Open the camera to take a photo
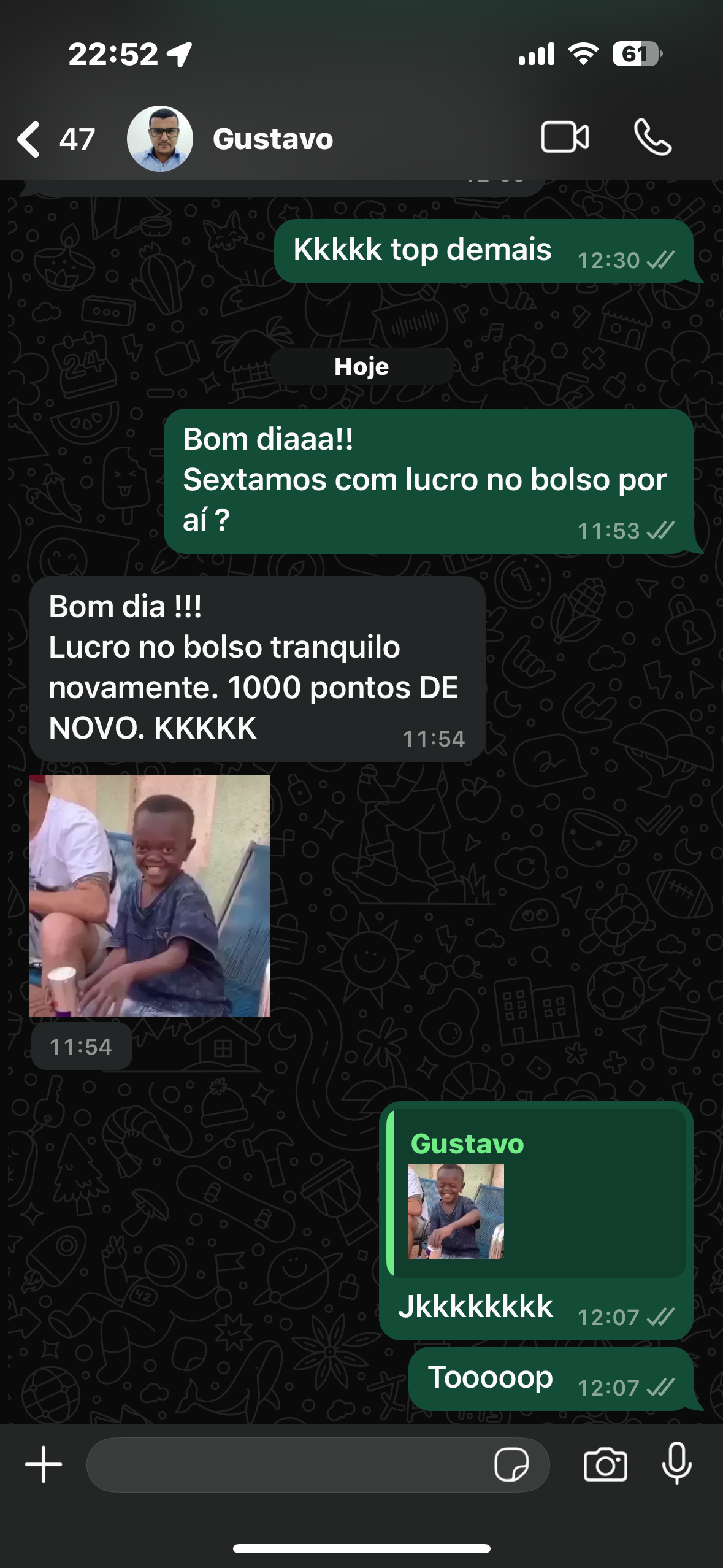This screenshot has height=1568, width=723. [x=605, y=1465]
